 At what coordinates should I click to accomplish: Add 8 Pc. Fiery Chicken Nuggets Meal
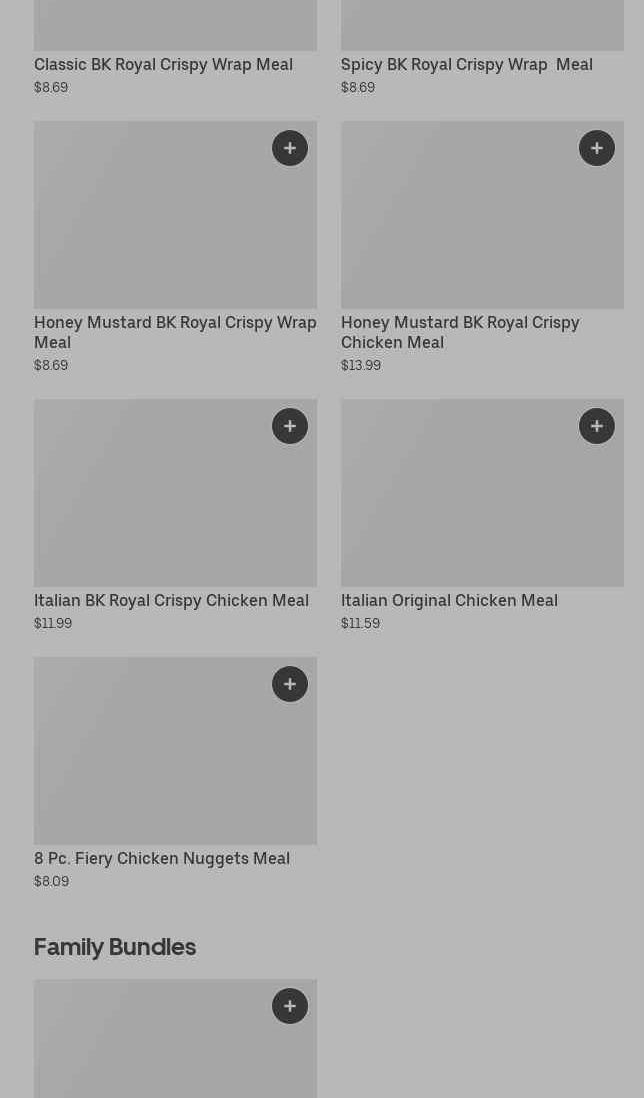(290, 683)
